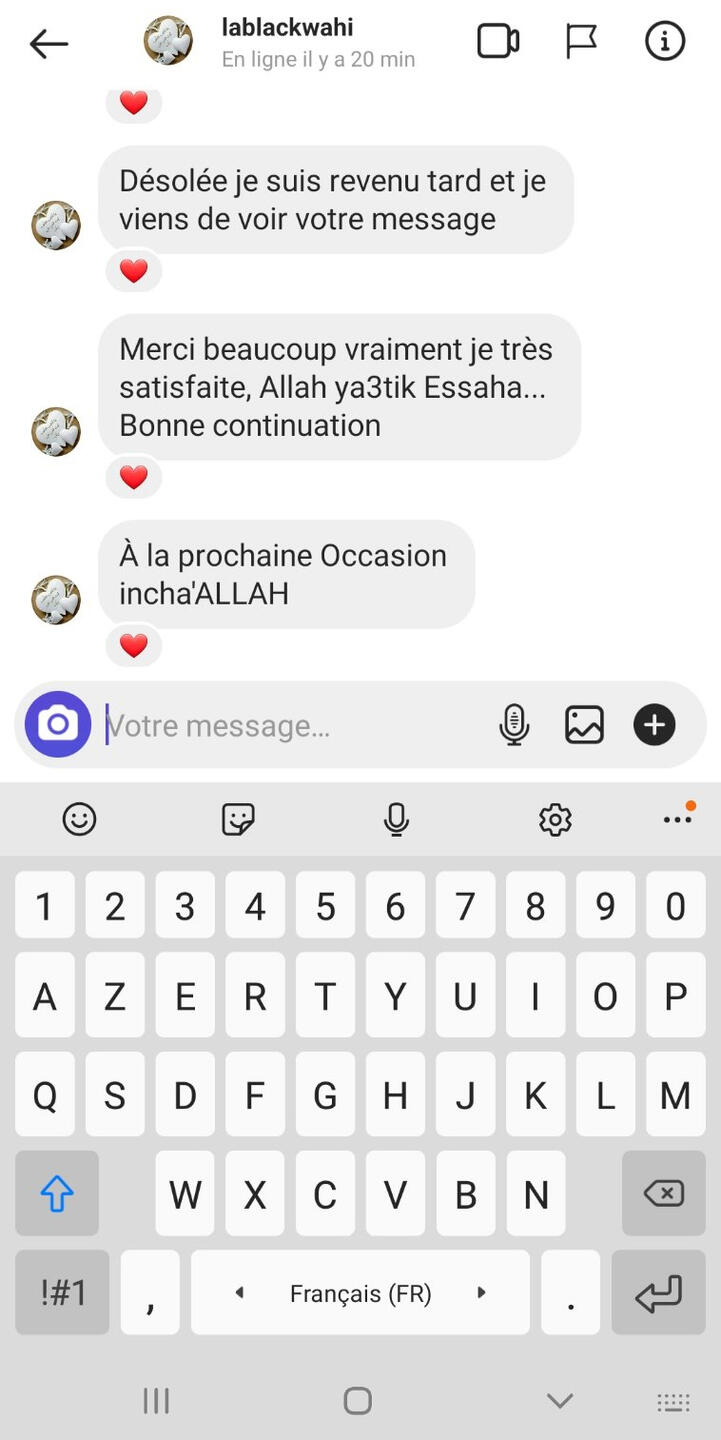Open keyboard settings gear
Image resolution: width=721 pixels, height=1440 pixels.
555,820
